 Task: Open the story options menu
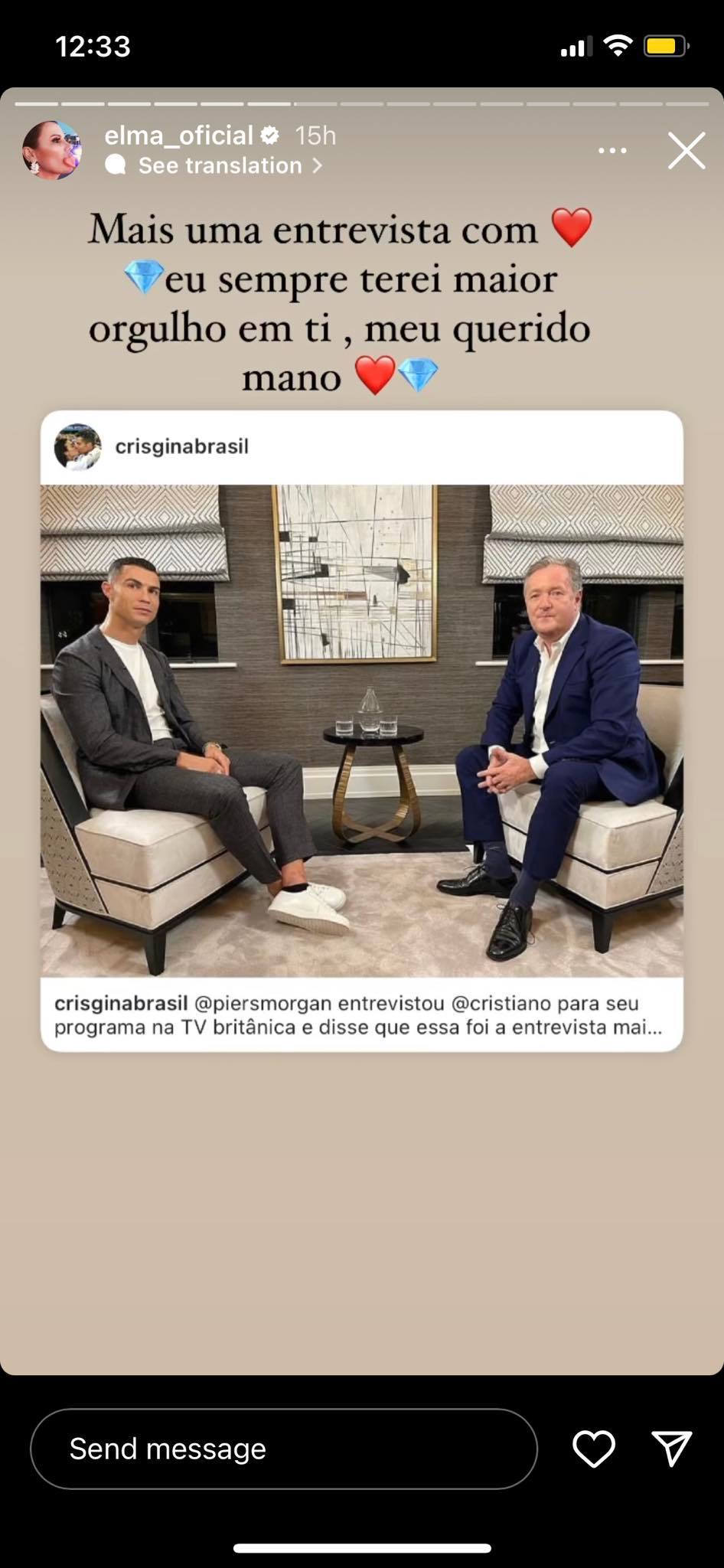(x=612, y=150)
